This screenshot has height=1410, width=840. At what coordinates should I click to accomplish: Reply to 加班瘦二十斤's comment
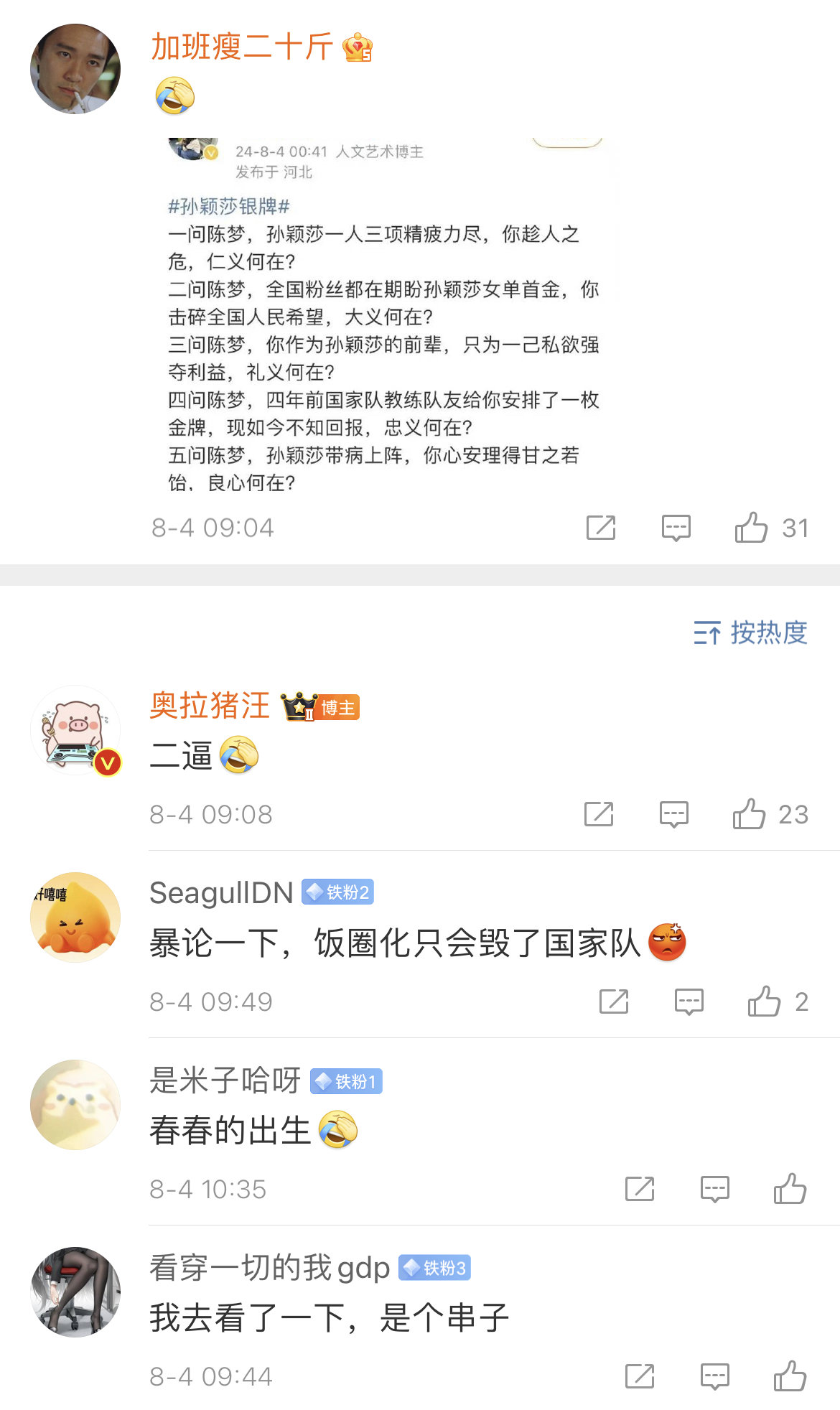tap(676, 528)
